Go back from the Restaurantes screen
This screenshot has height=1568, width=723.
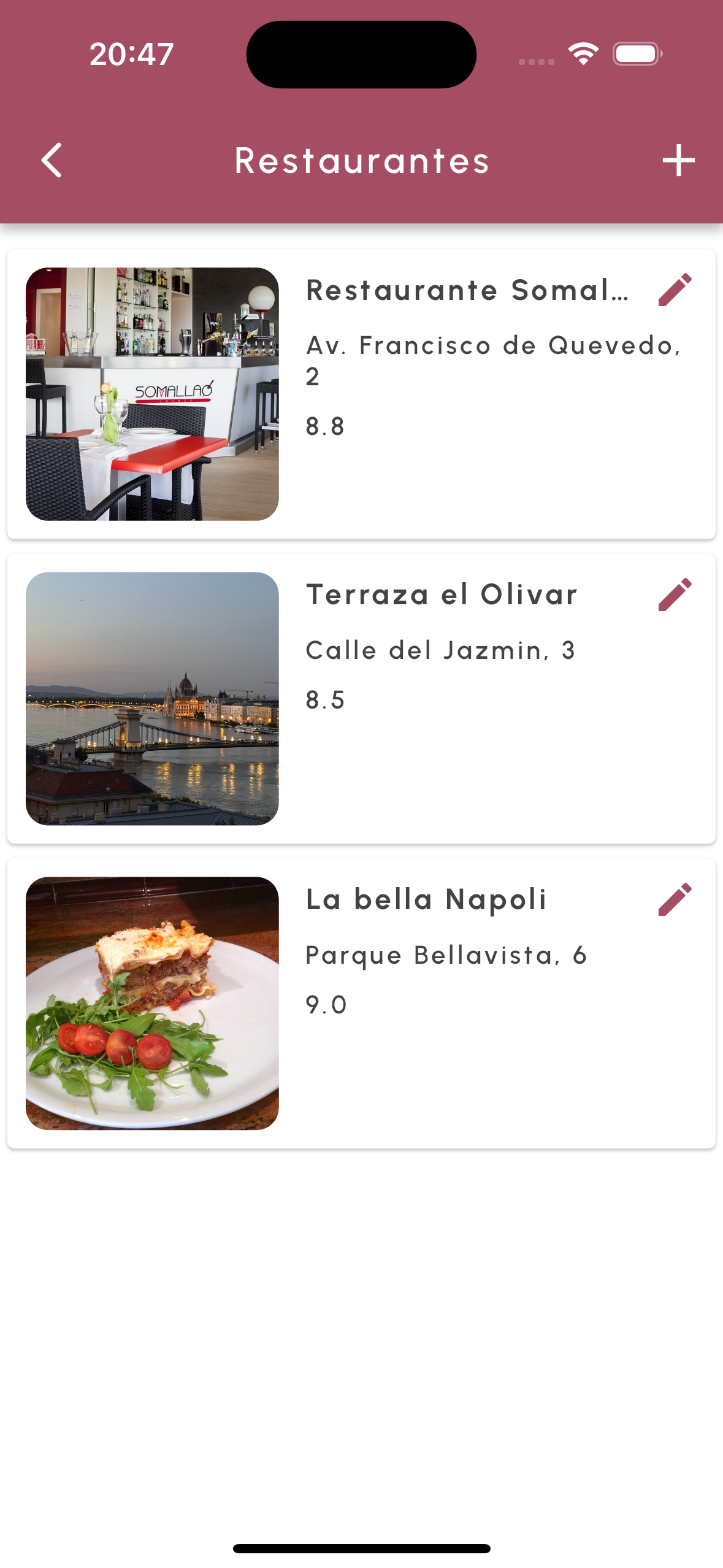52,161
